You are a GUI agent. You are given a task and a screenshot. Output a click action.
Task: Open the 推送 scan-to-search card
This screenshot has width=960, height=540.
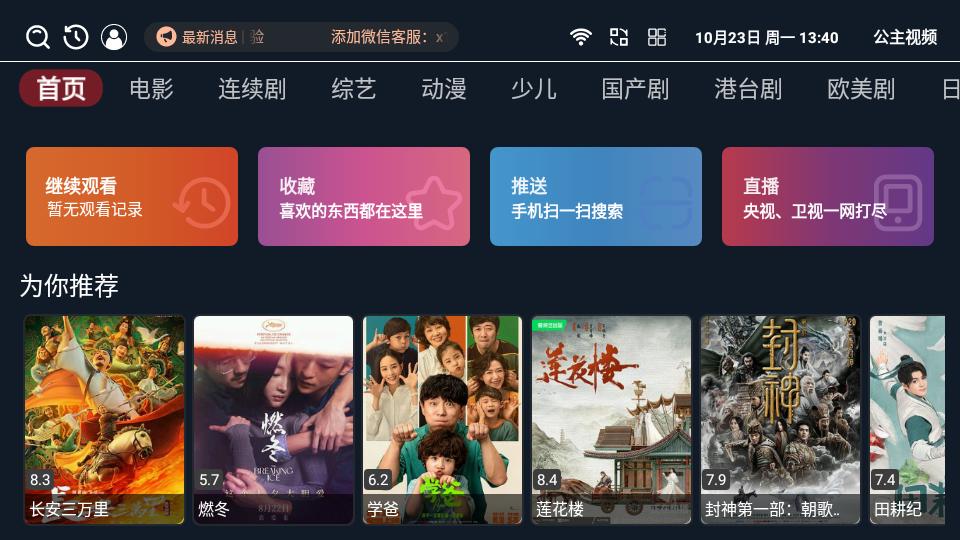tap(596, 196)
